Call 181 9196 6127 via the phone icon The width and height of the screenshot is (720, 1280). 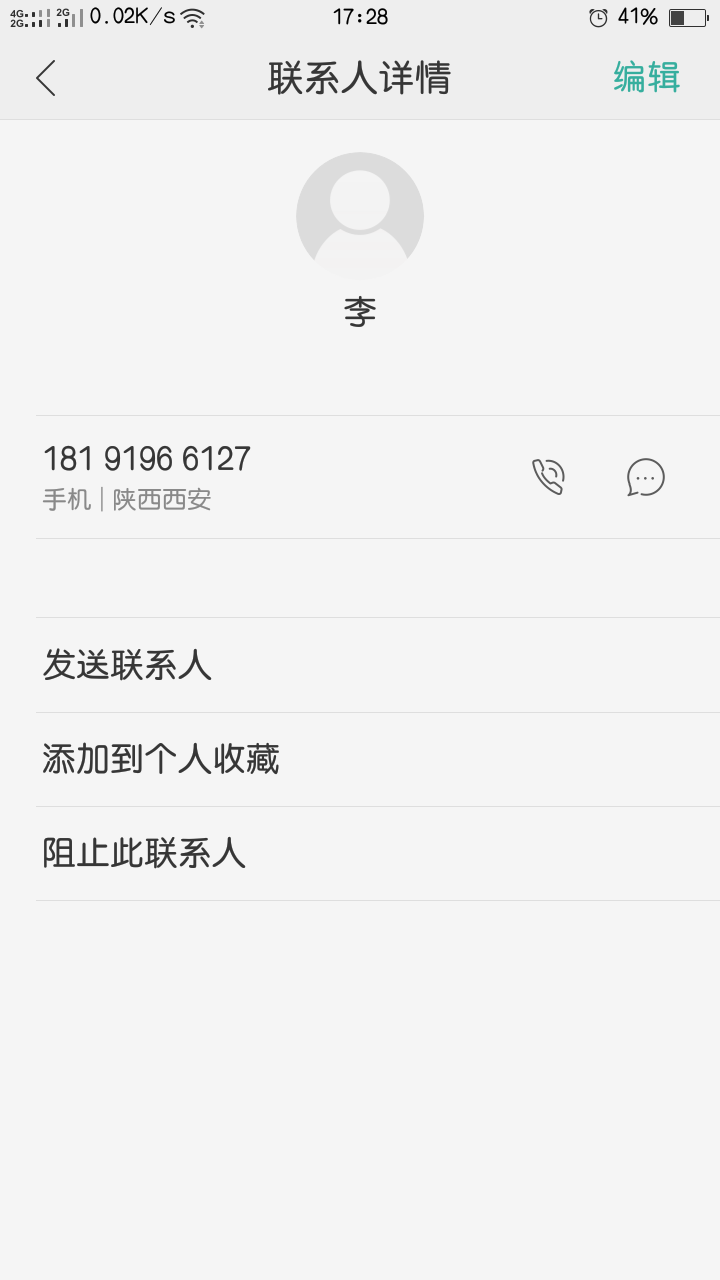[x=548, y=477]
